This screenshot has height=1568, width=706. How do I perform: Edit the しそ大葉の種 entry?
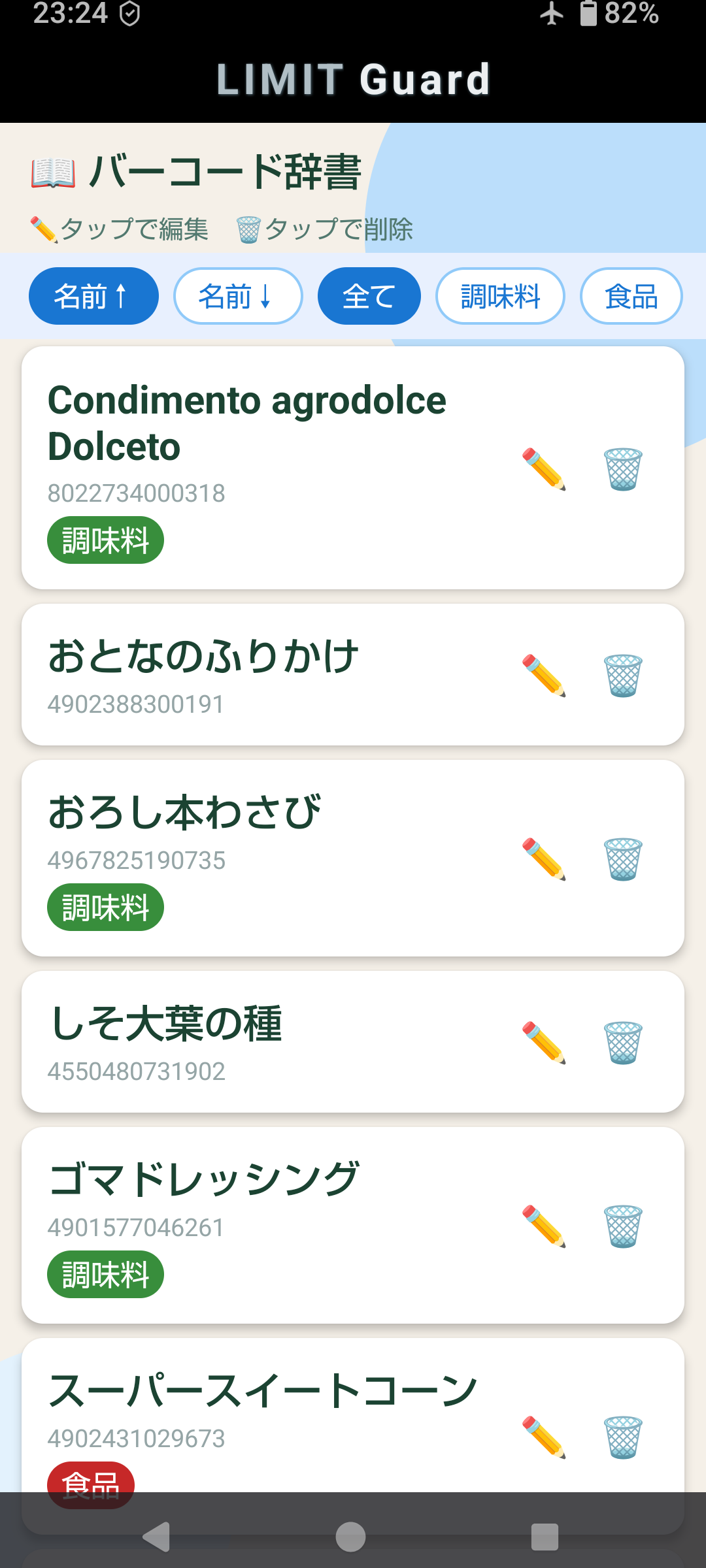pos(544,1042)
